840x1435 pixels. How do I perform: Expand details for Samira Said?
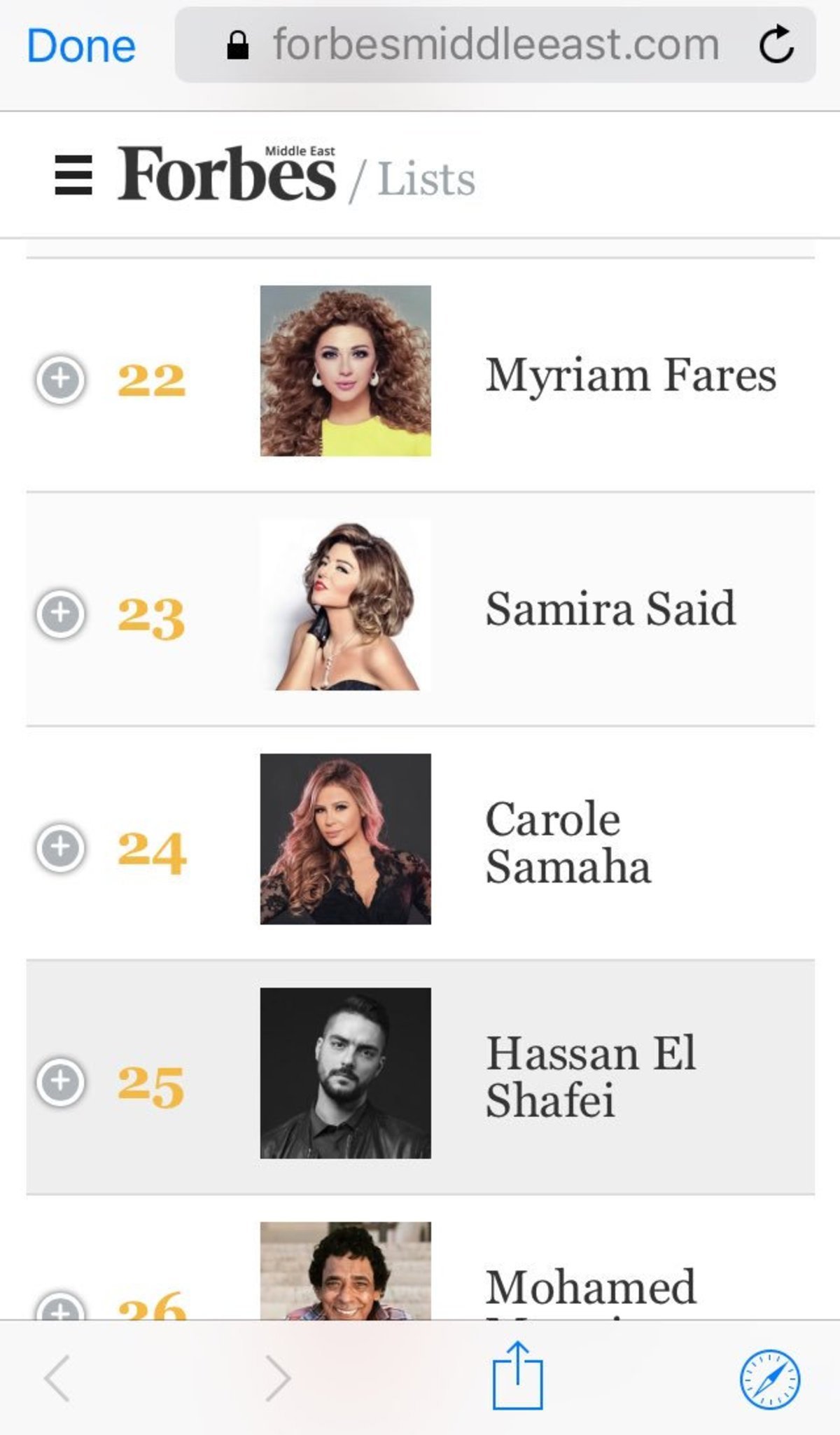tap(61, 613)
